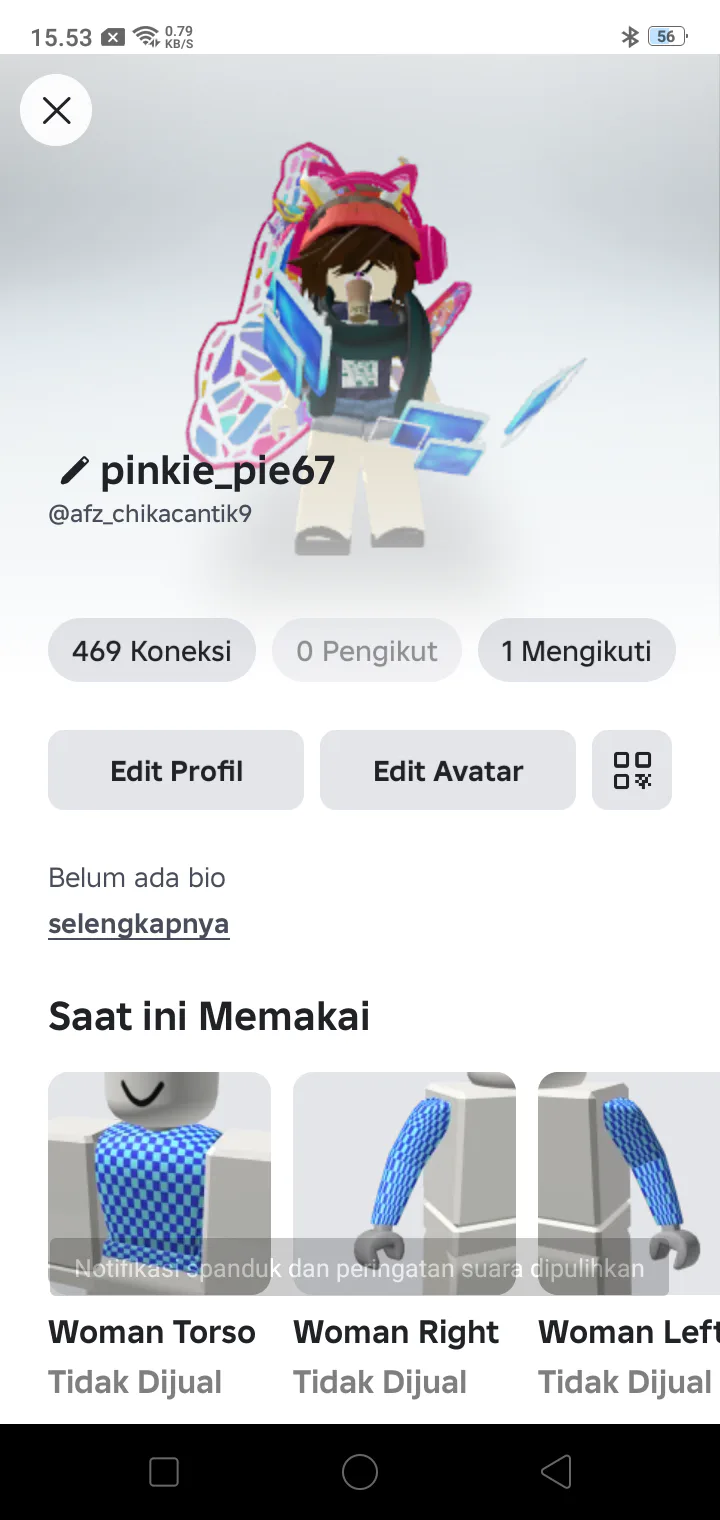Return to the home screen

360,1472
